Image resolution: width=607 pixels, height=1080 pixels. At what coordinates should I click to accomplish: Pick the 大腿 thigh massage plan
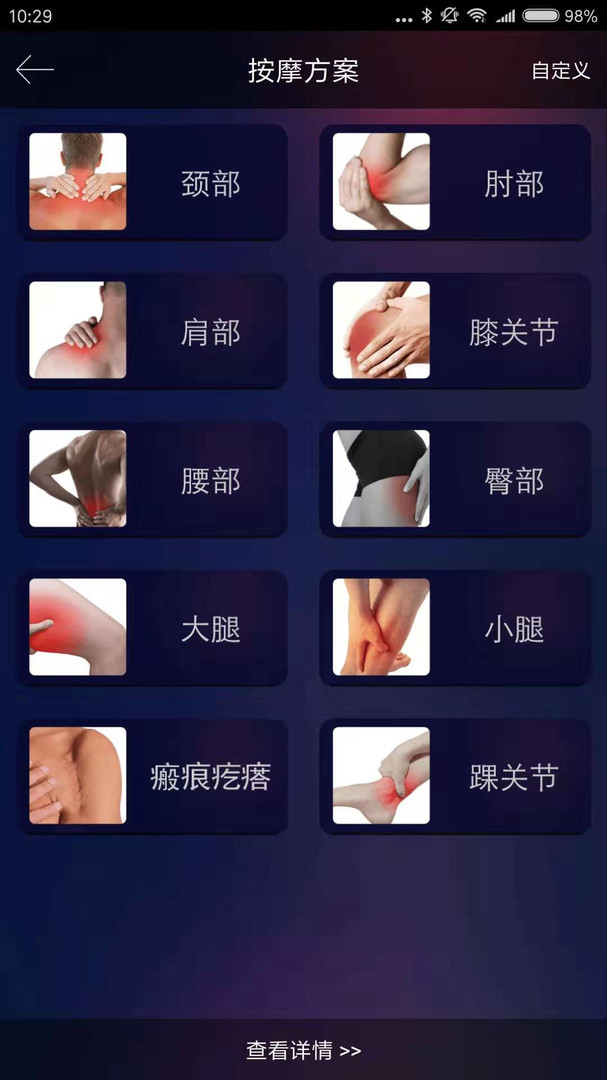pos(153,628)
